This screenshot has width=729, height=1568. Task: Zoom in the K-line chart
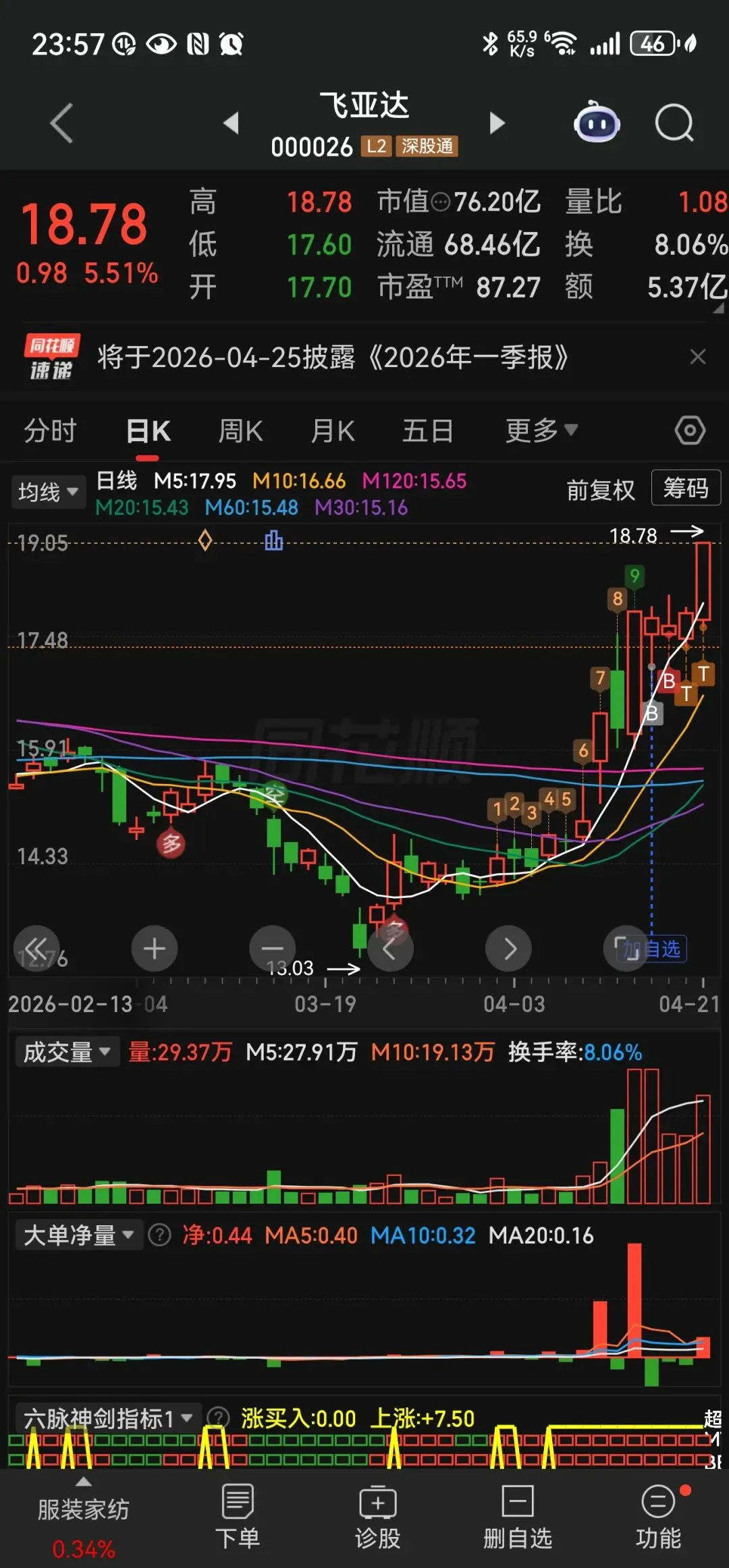[155, 949]
